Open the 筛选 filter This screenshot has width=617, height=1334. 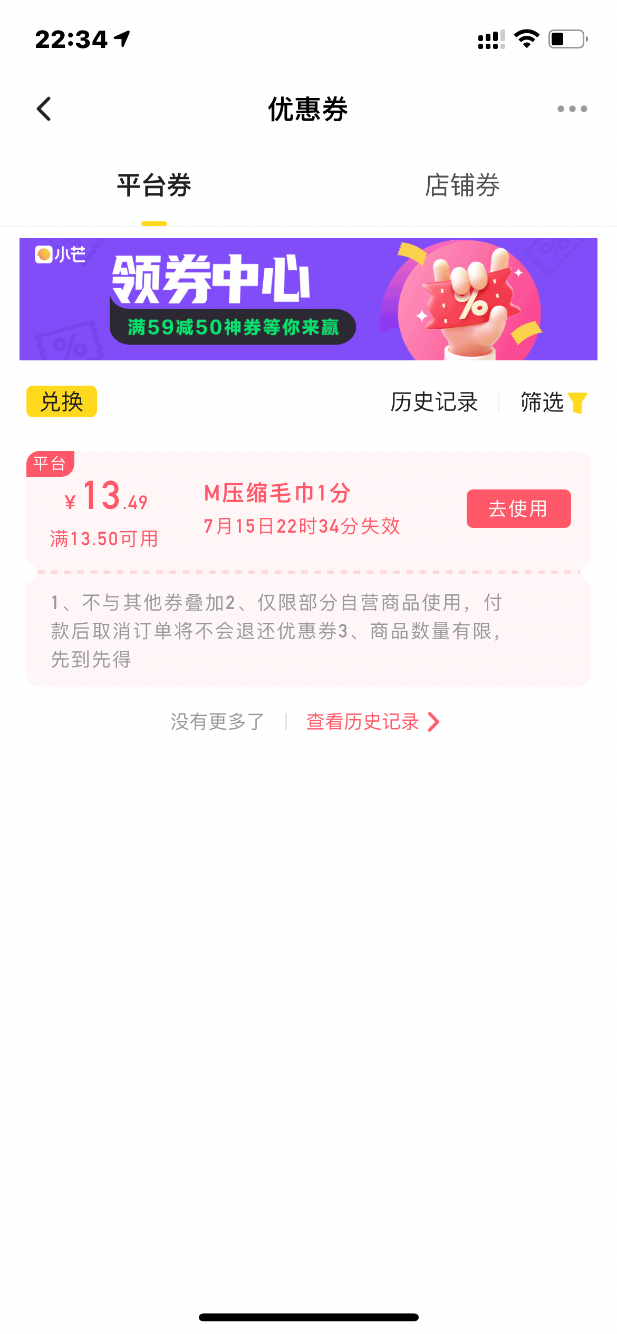pos(554,402)
